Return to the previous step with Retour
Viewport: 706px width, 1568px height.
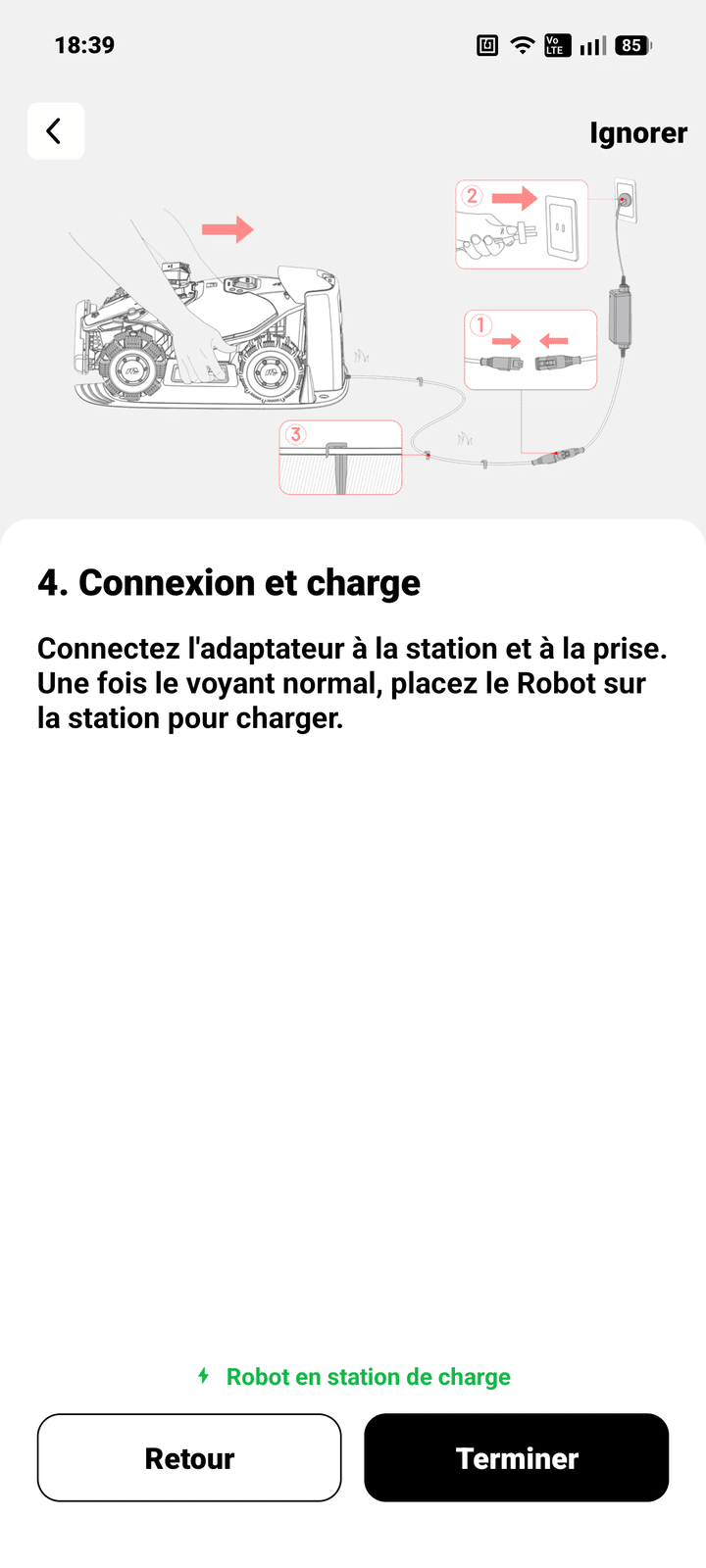pos(189,1457)
